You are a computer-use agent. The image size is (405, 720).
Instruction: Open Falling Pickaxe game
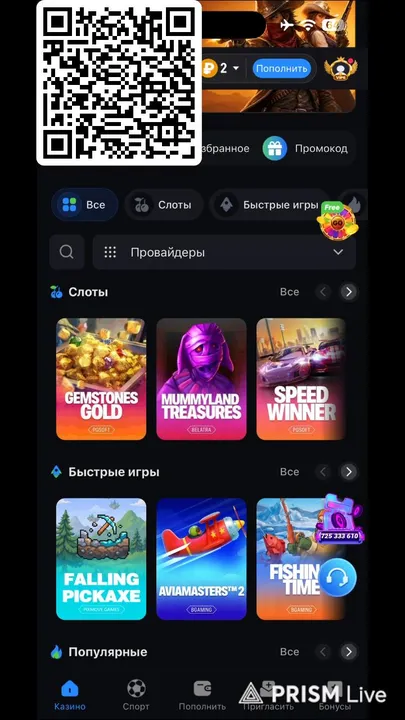coord(101,559)
